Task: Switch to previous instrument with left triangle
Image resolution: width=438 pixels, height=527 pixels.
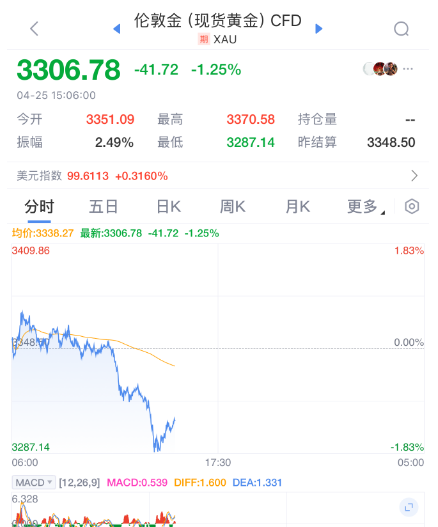Action: pos(117,29)
